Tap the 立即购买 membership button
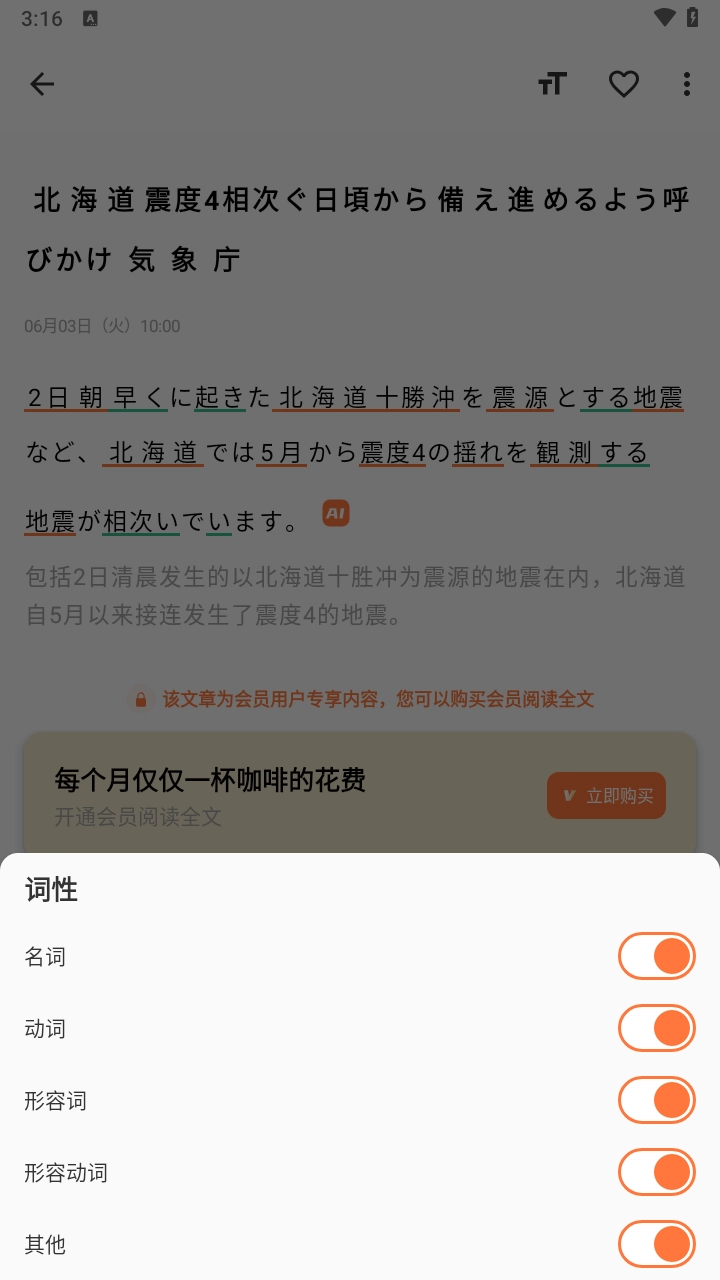This screenshot has height=1280, width=720. pos(606,796)
